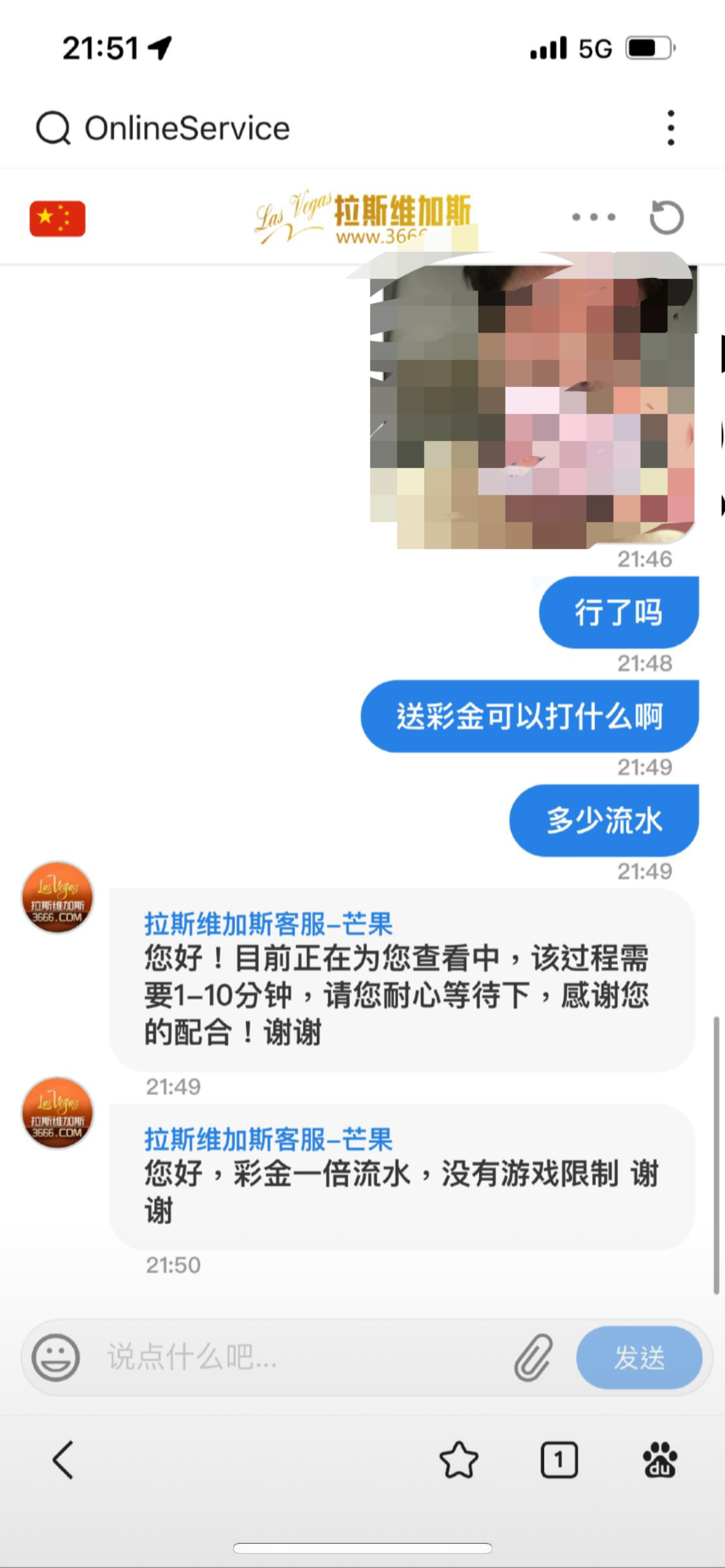Open the China flag language selector
Image resolution: width=725 pixels, height=1568 pixels.
(57, 219)
